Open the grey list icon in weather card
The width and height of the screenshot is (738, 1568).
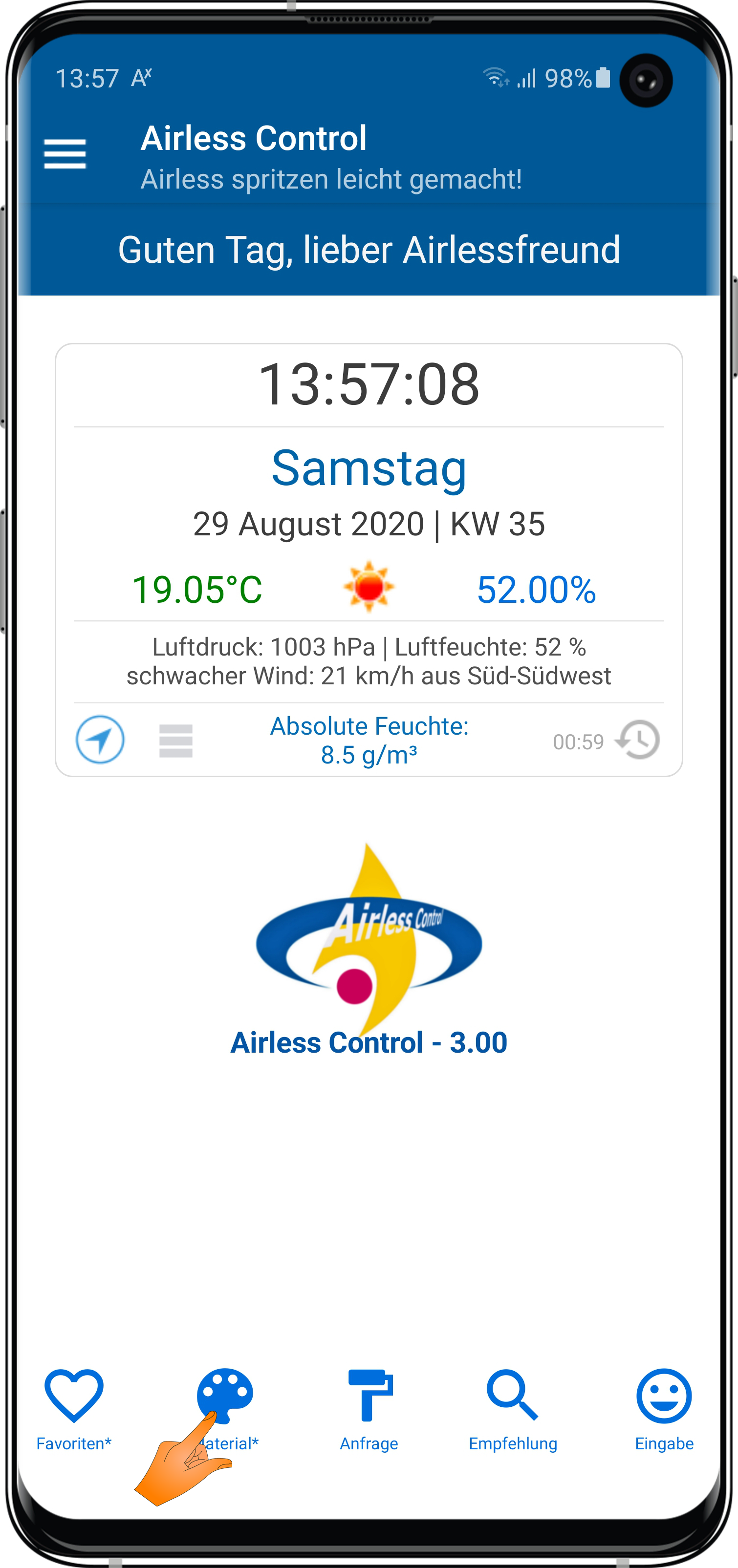pyautogui.click(x=176, y=741)
